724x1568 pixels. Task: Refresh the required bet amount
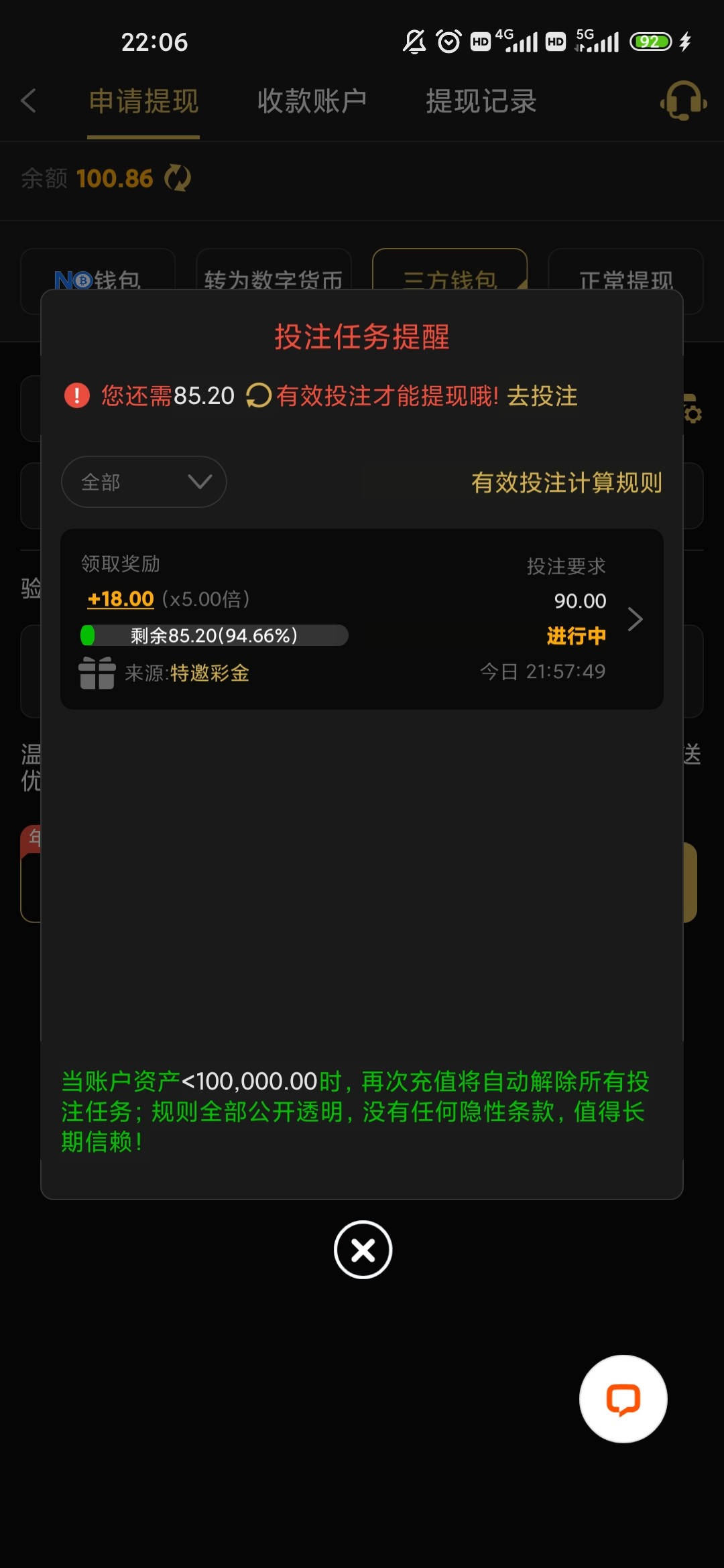click(259, 395)
